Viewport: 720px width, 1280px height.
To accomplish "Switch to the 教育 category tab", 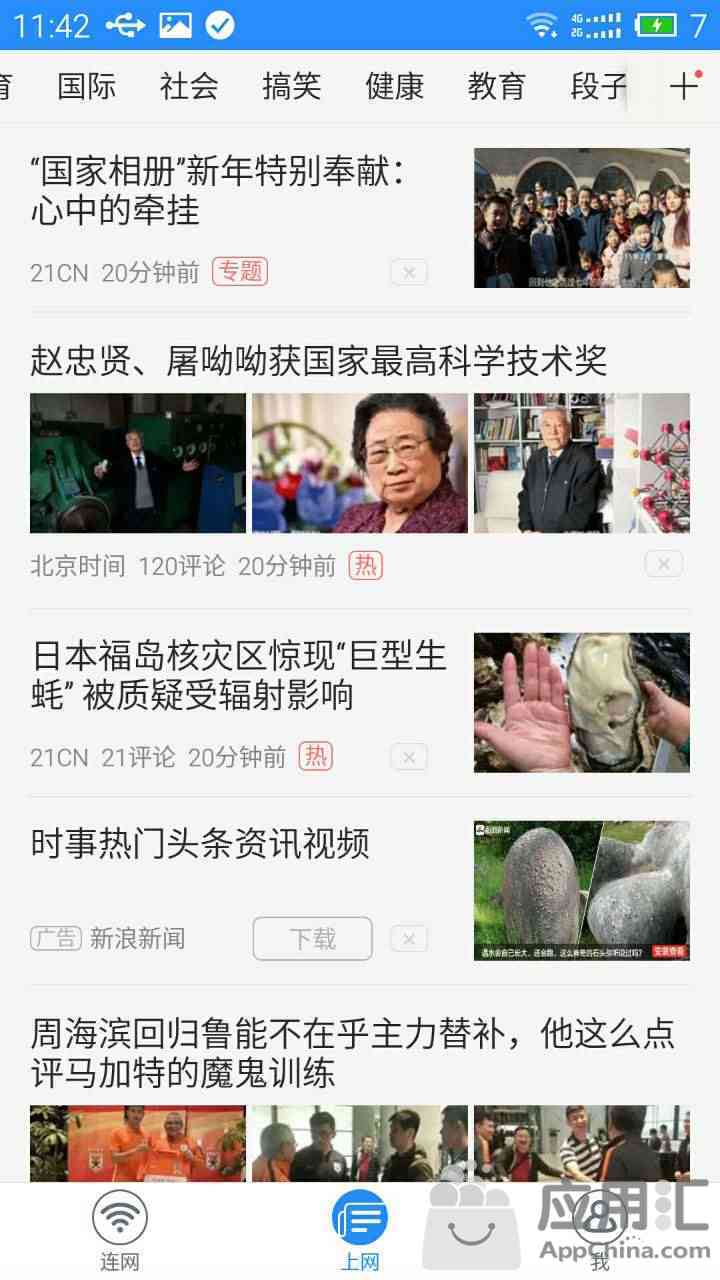I will [x=496, y=87].
